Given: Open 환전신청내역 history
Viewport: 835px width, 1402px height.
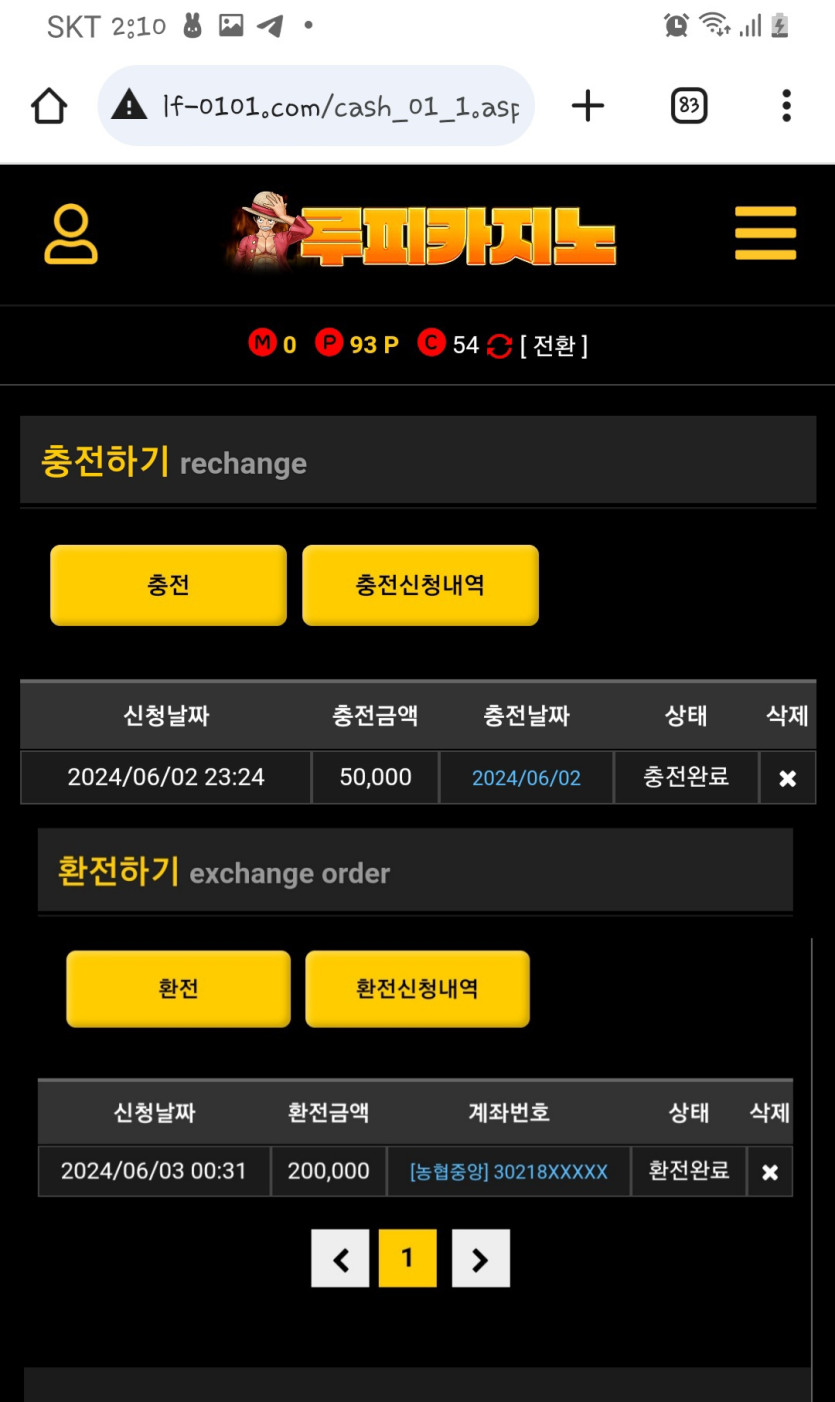Looking at the screenshot, I should (417, 989).
